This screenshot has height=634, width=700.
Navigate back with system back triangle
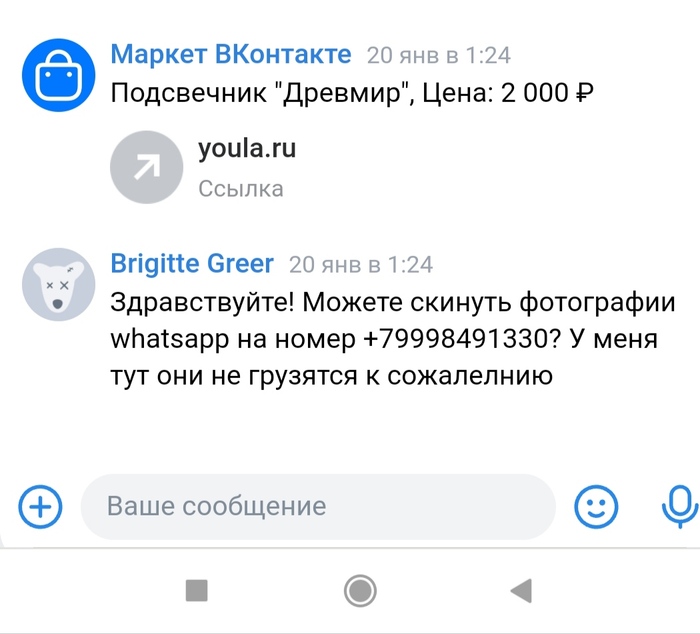(520, 591)
